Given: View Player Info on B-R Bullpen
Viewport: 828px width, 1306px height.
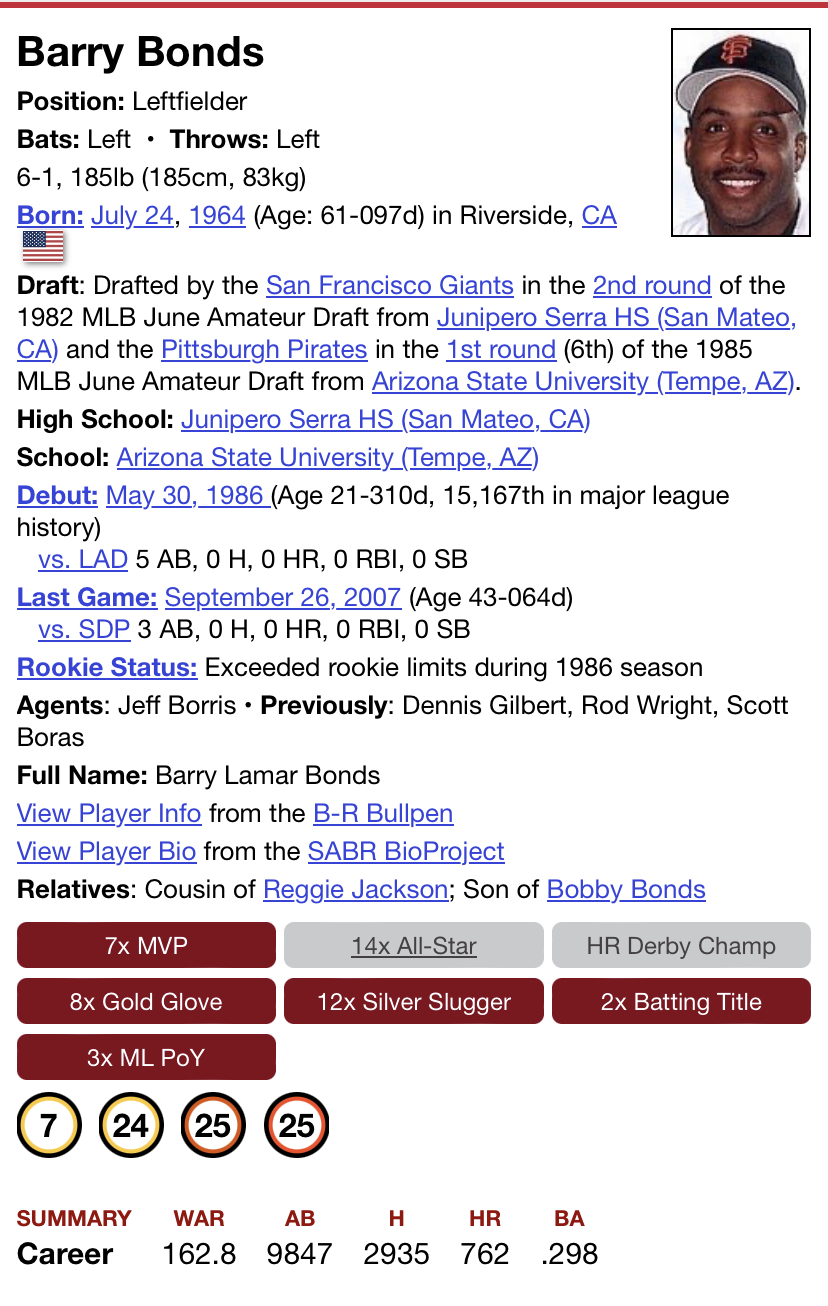Looking at the screenshot, I should click(109, 814).
